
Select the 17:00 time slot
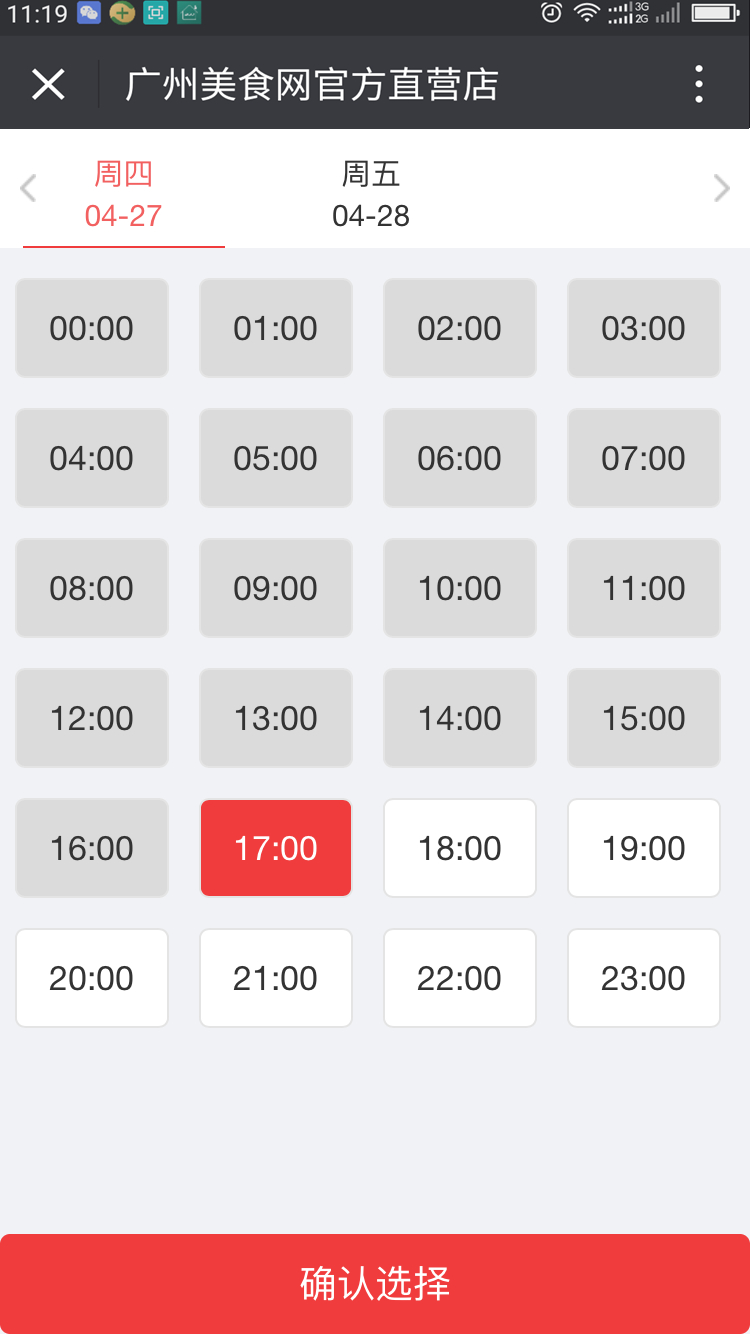tap(276, 848)
